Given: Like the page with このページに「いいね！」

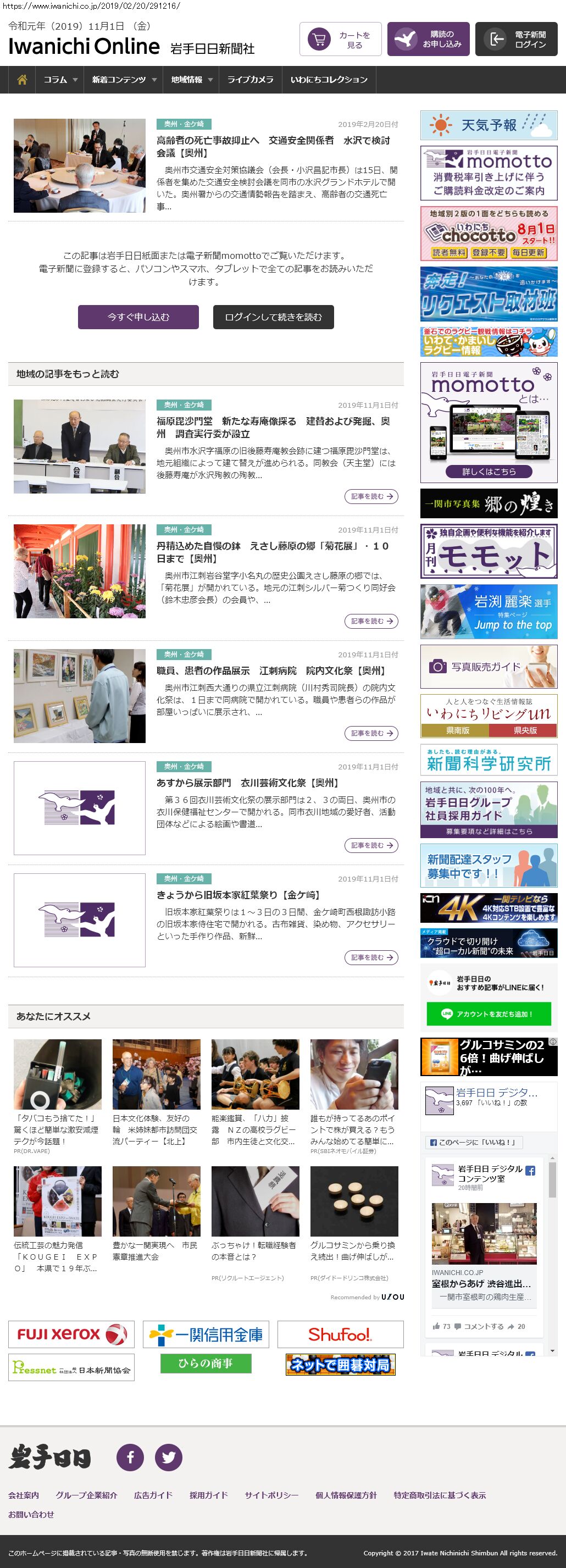Looking at the screenshot, I should 473,1143.
